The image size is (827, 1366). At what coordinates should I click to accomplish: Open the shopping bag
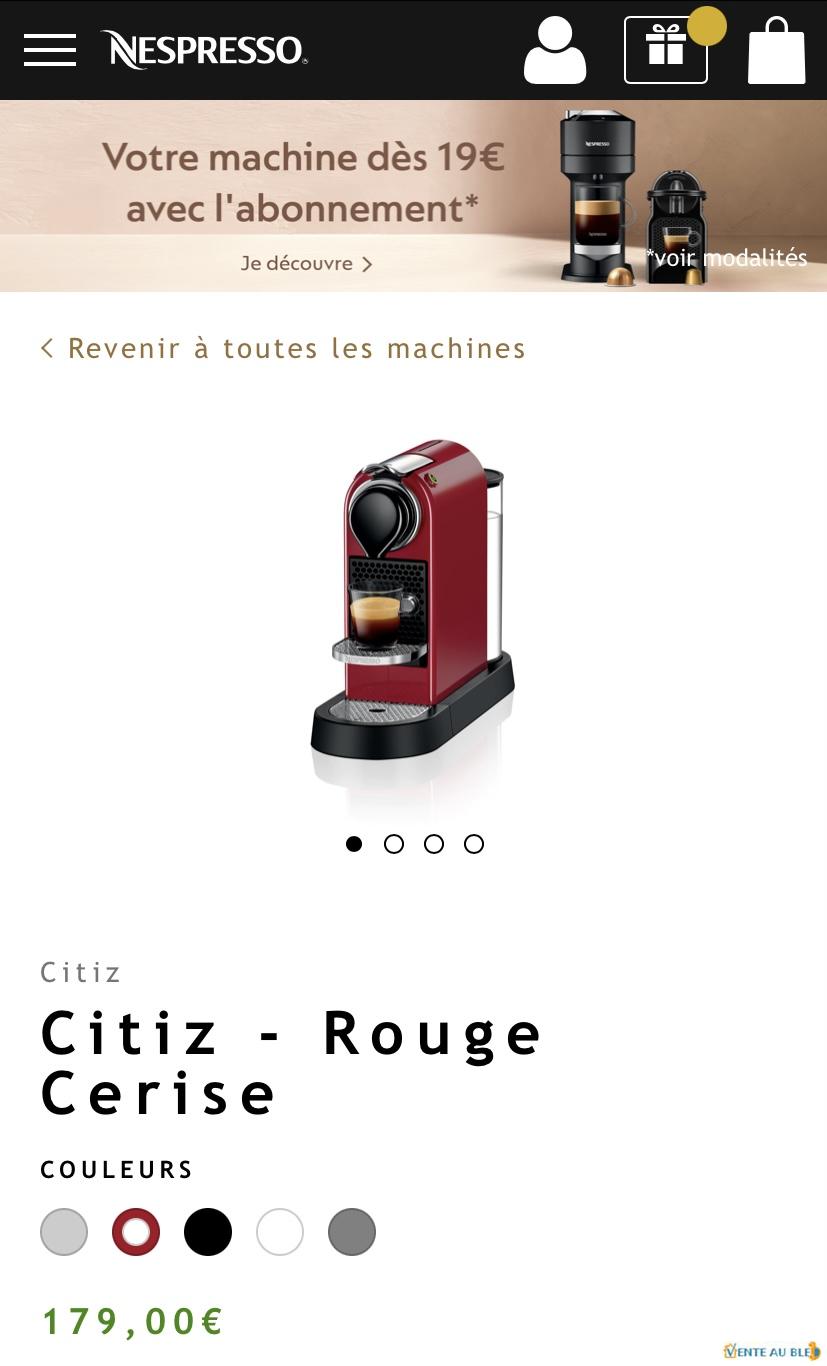(776, 50)
